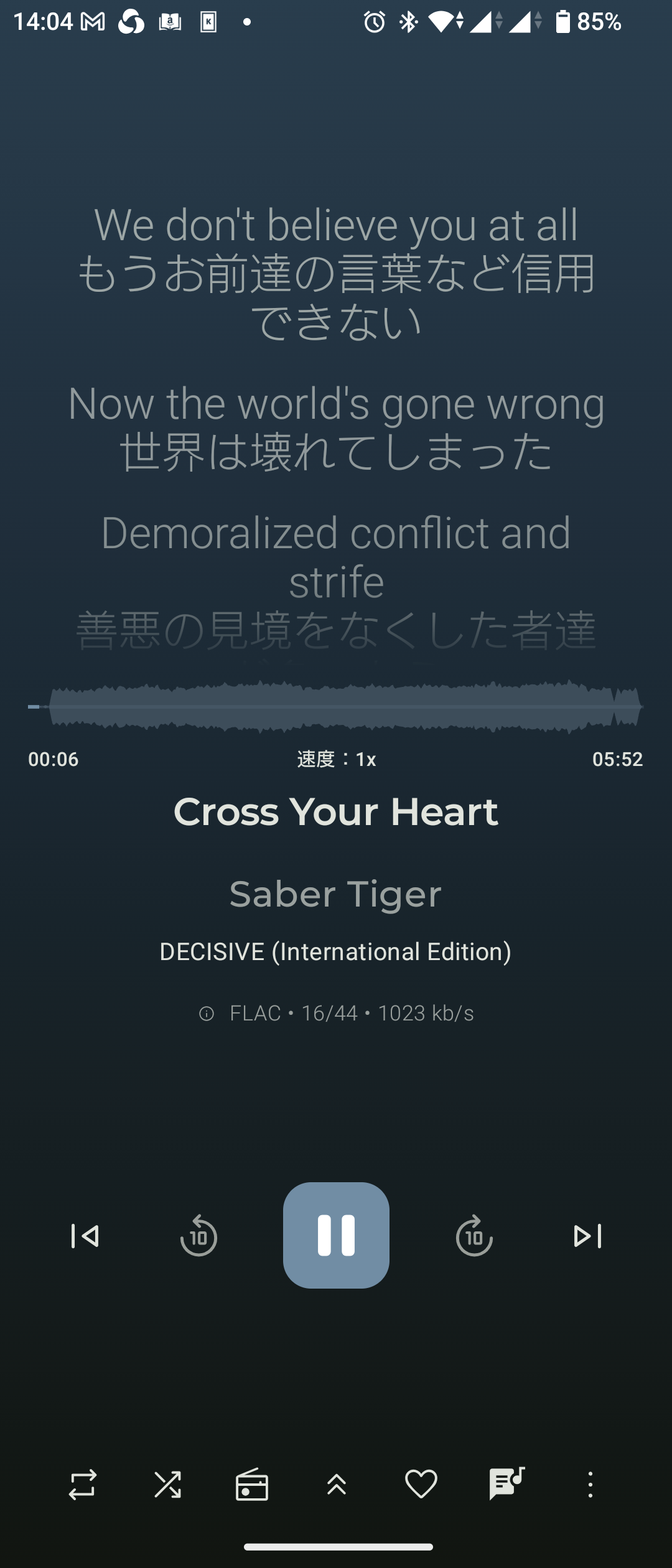Open the overflow menu

pyautogui.click(x=590, y=1485)
